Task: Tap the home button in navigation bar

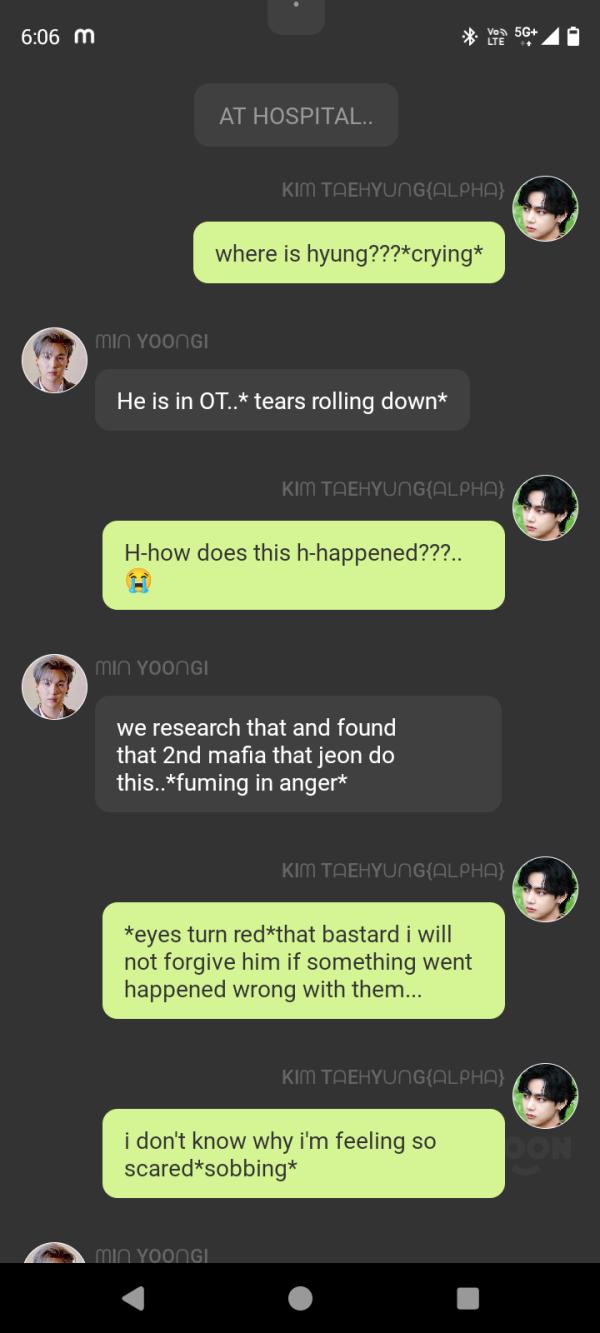Action: (x=300, y=1297)
